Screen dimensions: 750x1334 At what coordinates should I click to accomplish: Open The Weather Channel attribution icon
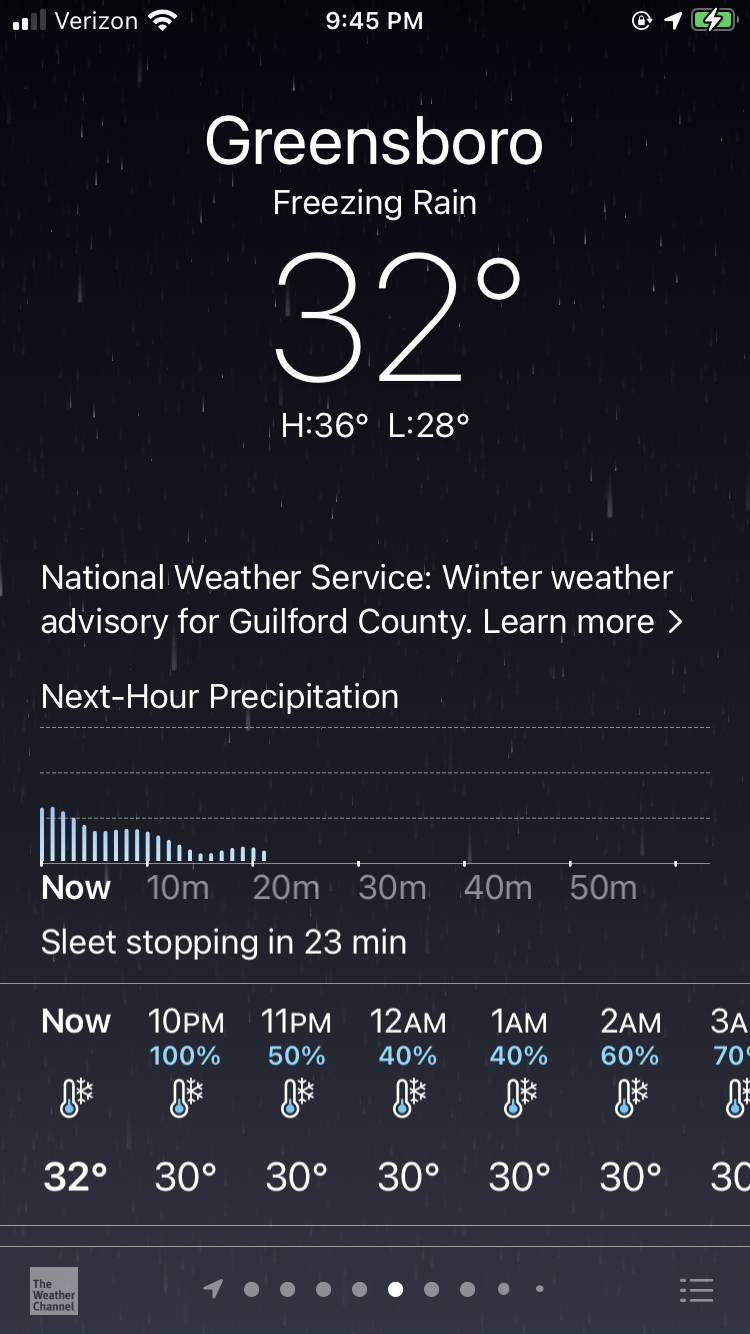click(x=54, y=1290)
